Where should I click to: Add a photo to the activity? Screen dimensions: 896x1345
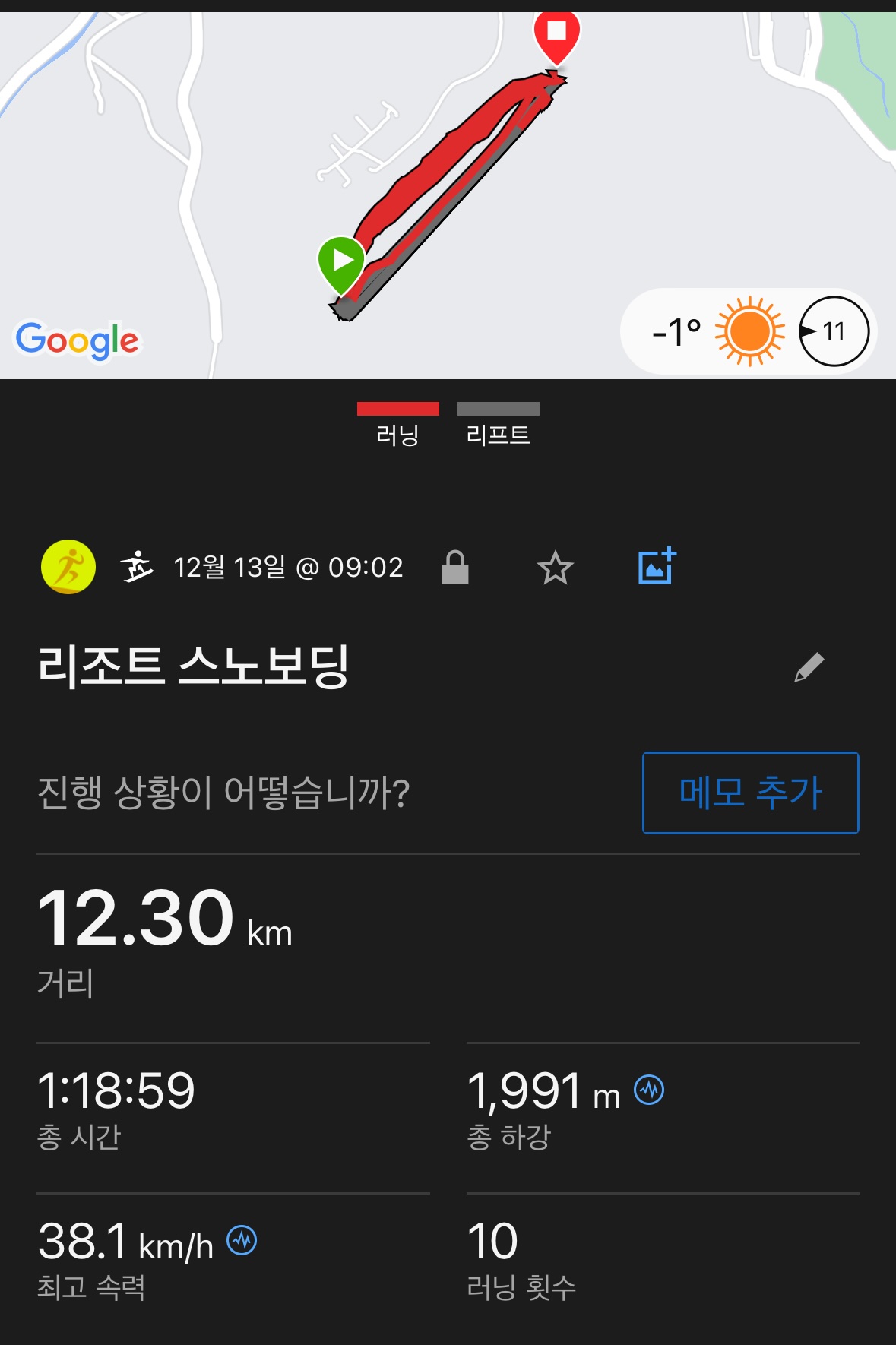657,566
